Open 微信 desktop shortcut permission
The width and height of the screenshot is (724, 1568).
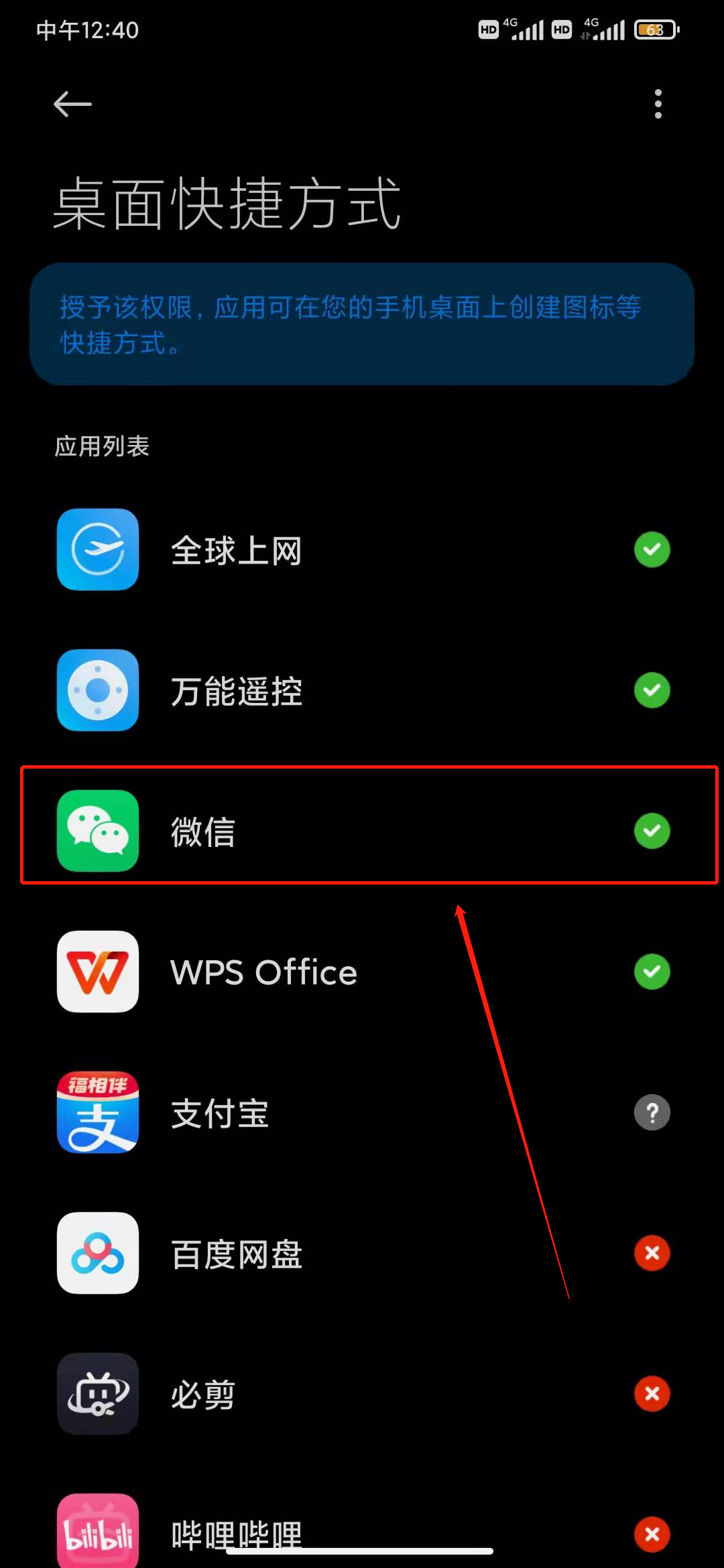click(362, 832)
